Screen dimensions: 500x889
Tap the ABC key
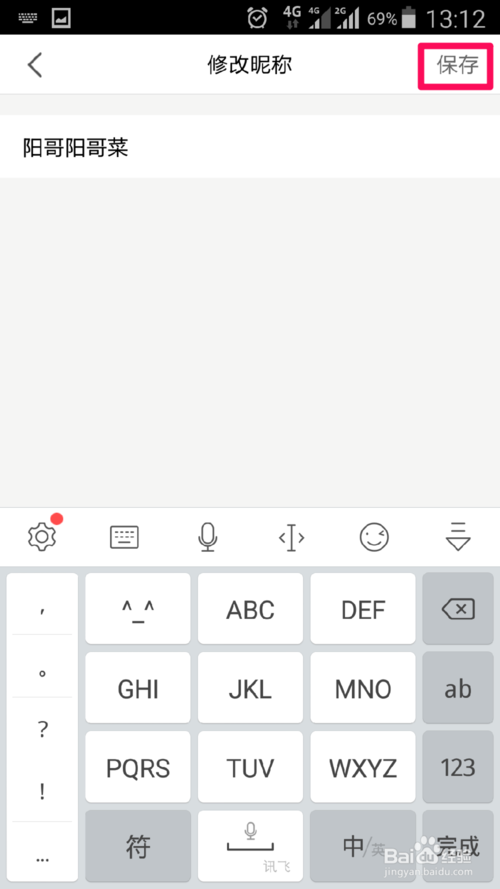point(250,609)
